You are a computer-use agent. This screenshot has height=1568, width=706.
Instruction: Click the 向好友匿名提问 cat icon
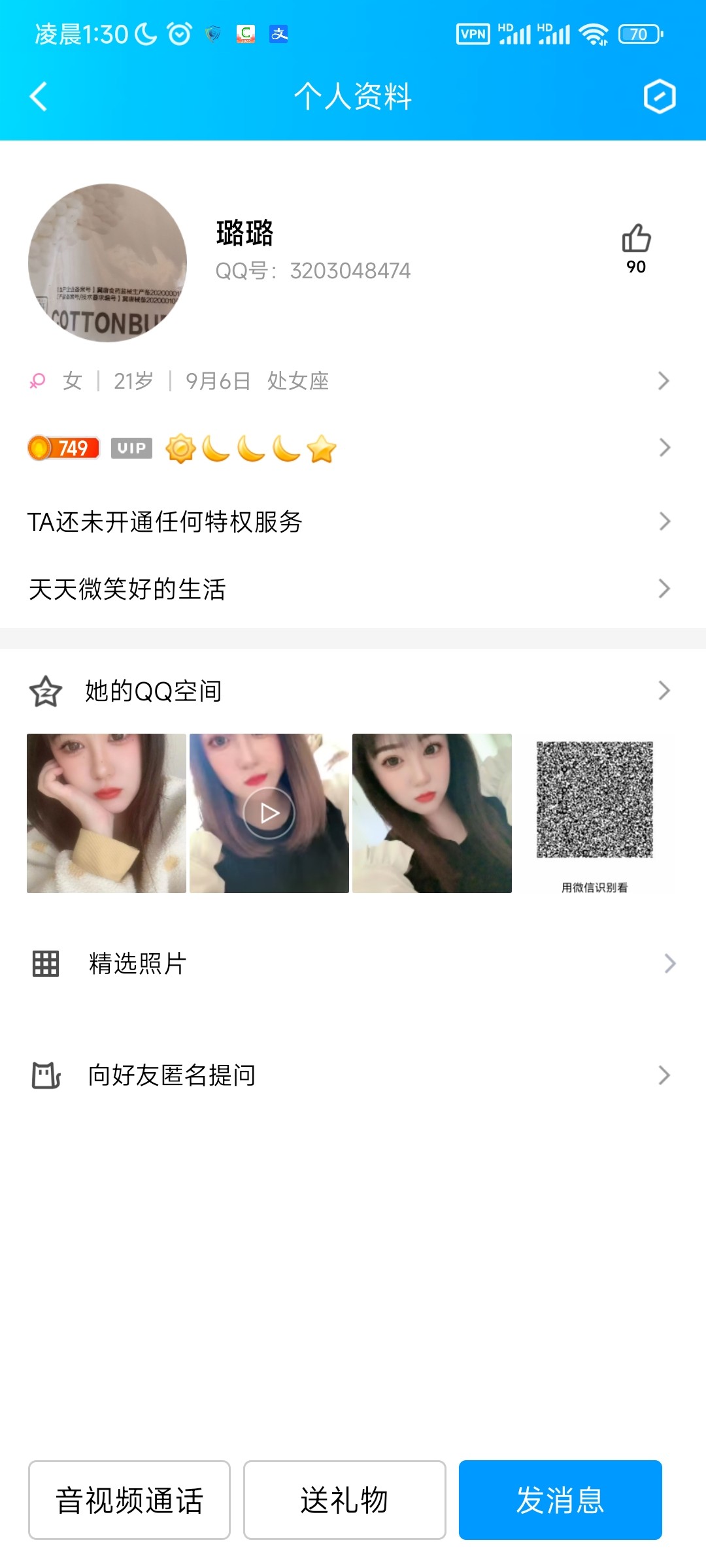pyautogui.click(x=46, y=1074)
